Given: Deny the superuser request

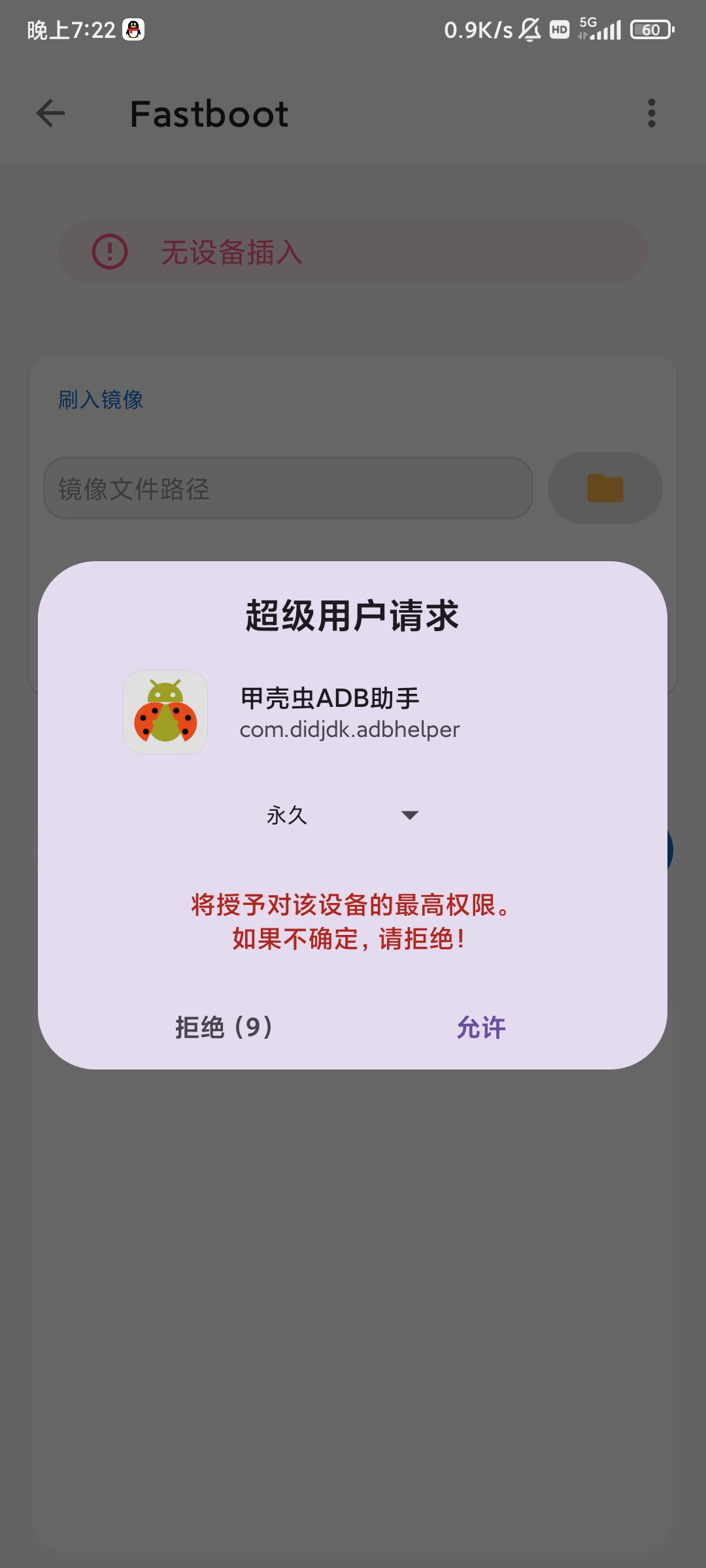Looking at the screenshot, I should pyautogui.click(x=224, y=1028).
